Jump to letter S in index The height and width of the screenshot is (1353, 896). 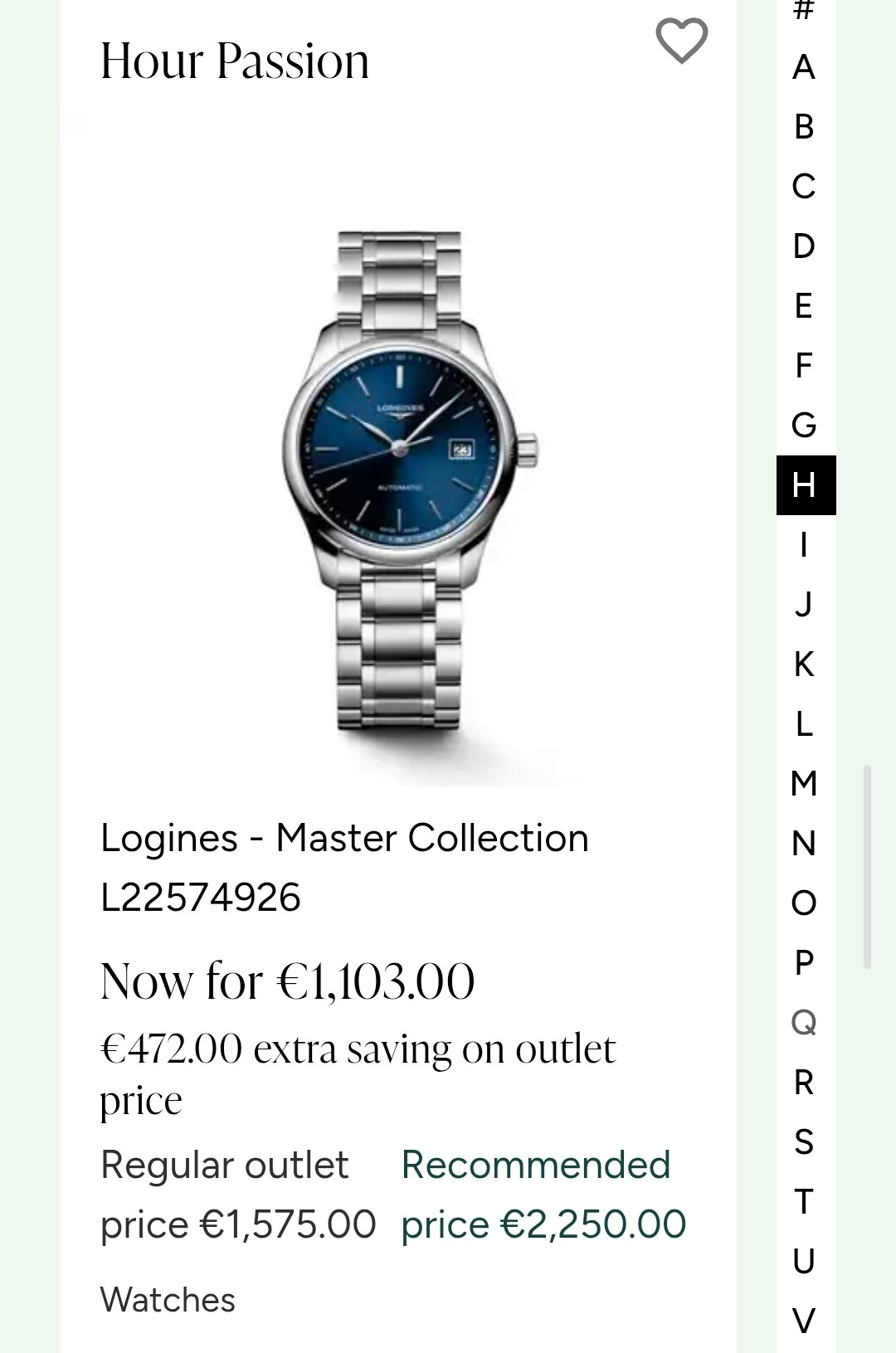(804, 1142)
